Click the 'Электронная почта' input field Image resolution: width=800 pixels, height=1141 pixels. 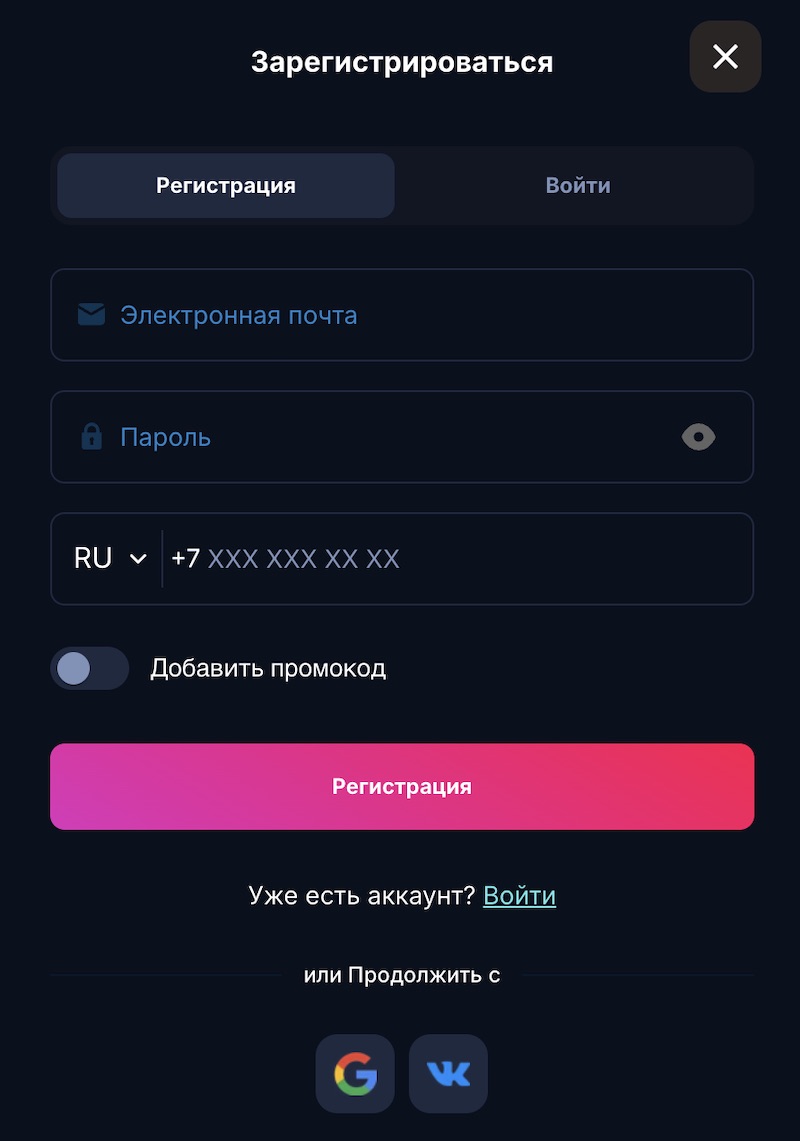coord(400,314)
